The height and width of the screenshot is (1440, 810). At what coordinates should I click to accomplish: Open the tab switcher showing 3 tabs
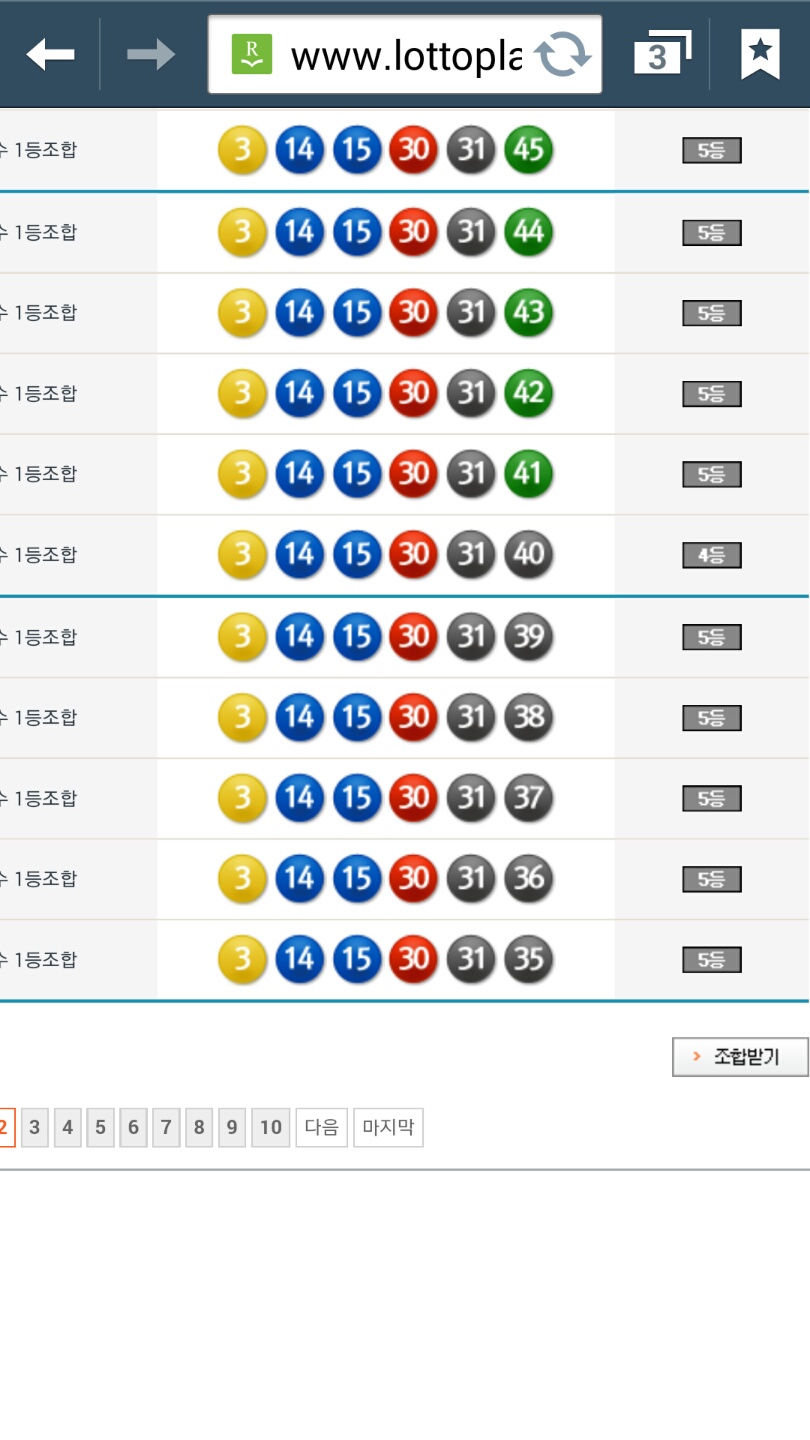tap(662, 53)
